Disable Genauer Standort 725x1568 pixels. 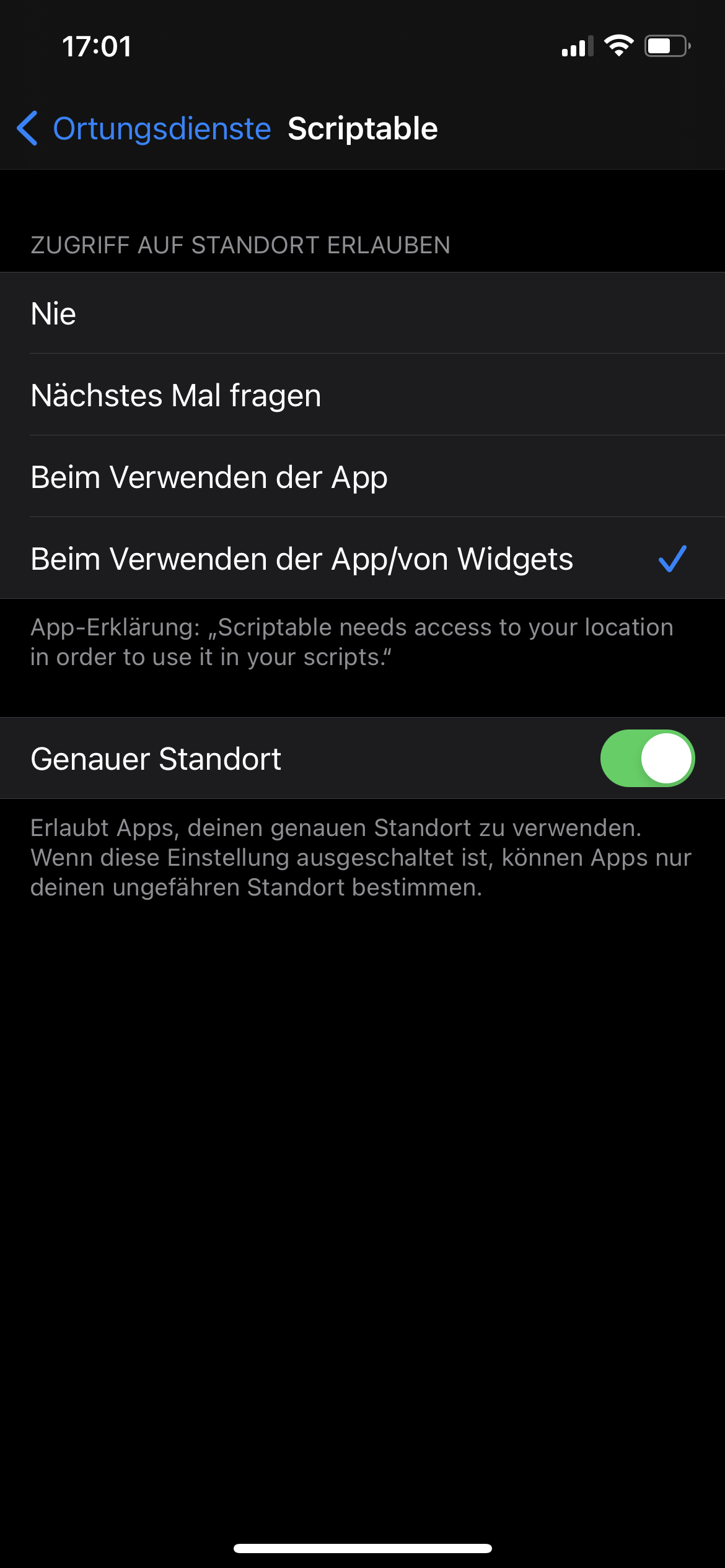(648, 758)
